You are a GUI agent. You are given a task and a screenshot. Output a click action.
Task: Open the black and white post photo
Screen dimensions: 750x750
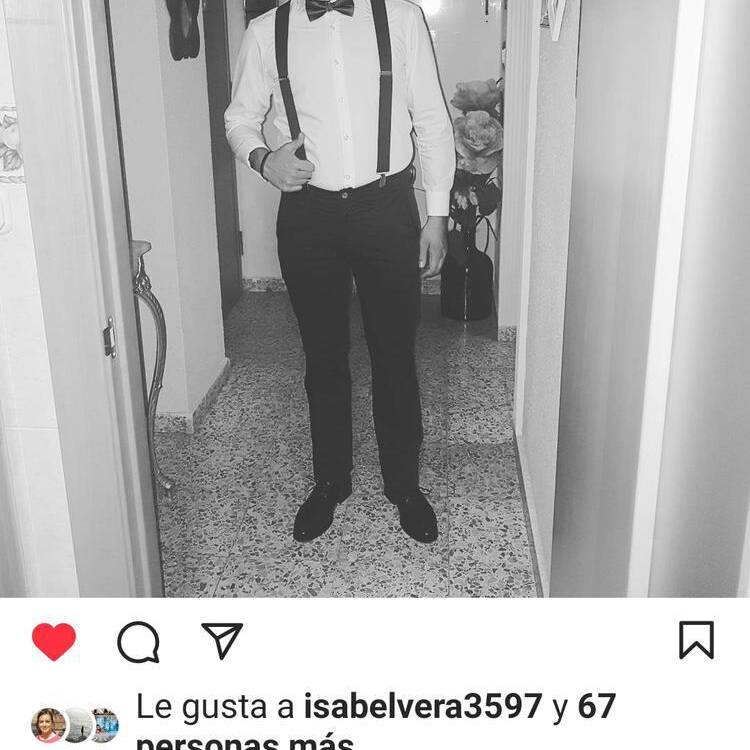pyautogui.click(x=375, y=300)
